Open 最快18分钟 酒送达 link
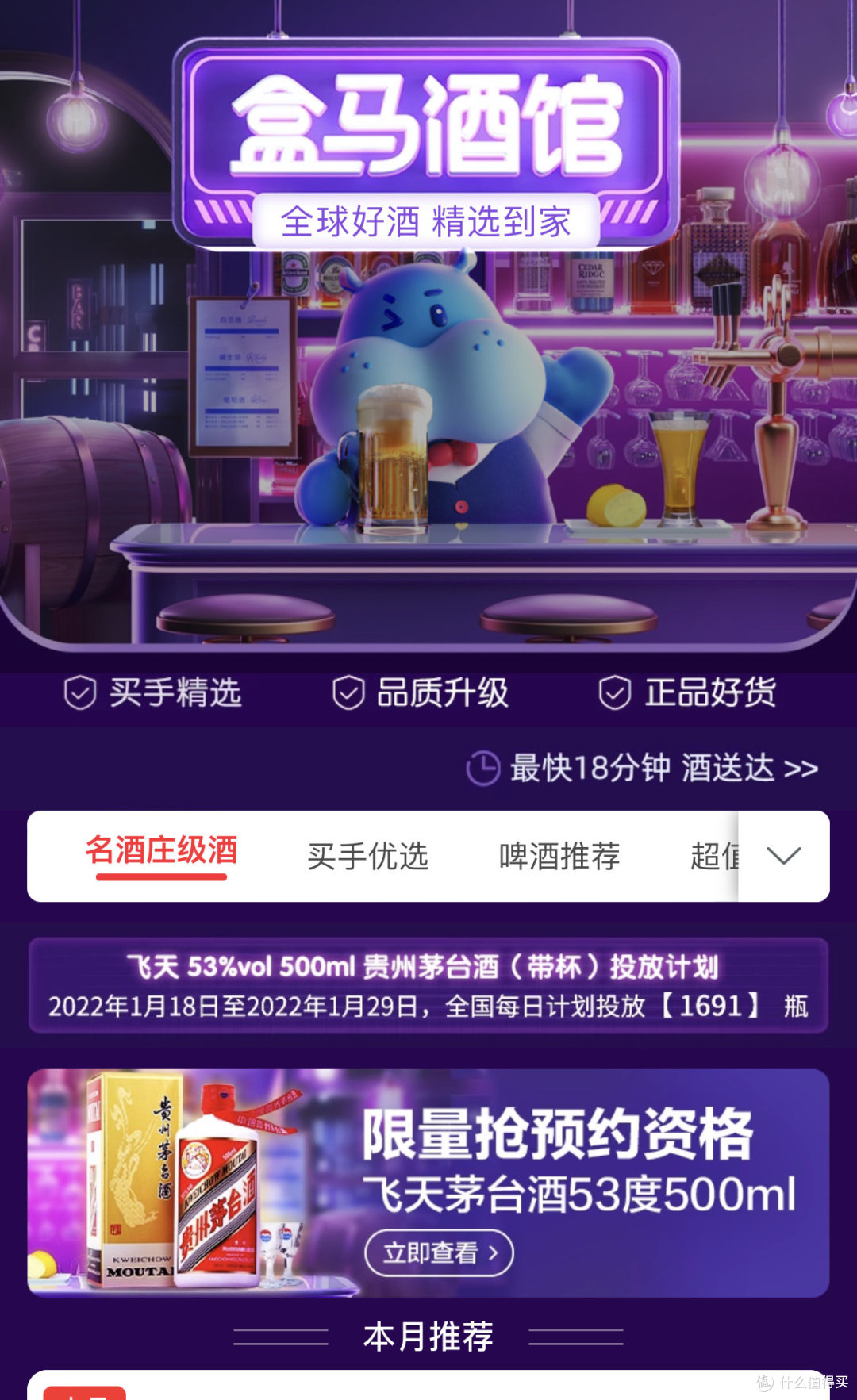Screen dimensions: 857x1400 coord(643,768)
